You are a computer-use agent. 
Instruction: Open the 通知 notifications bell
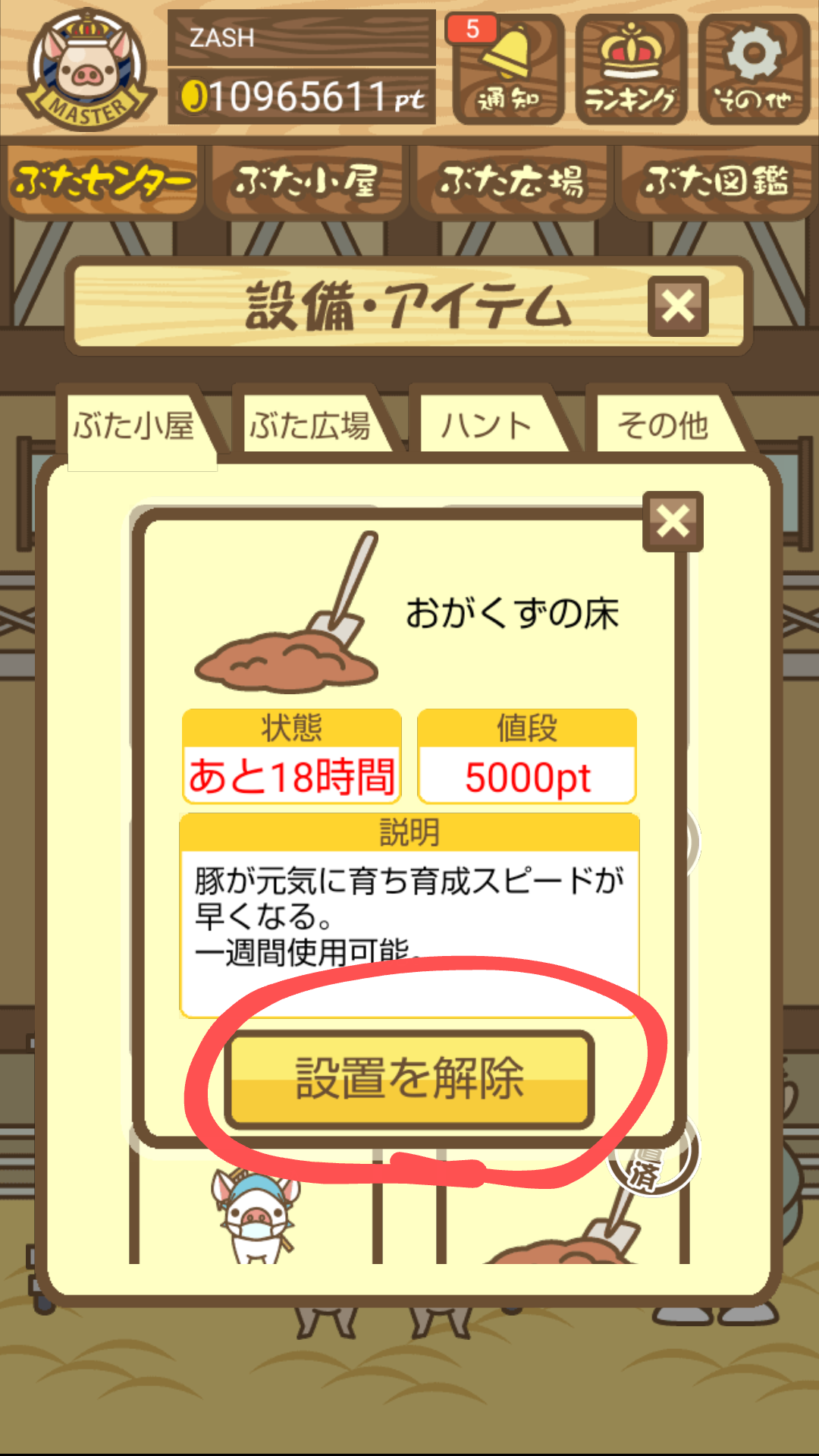coord(508,70)
